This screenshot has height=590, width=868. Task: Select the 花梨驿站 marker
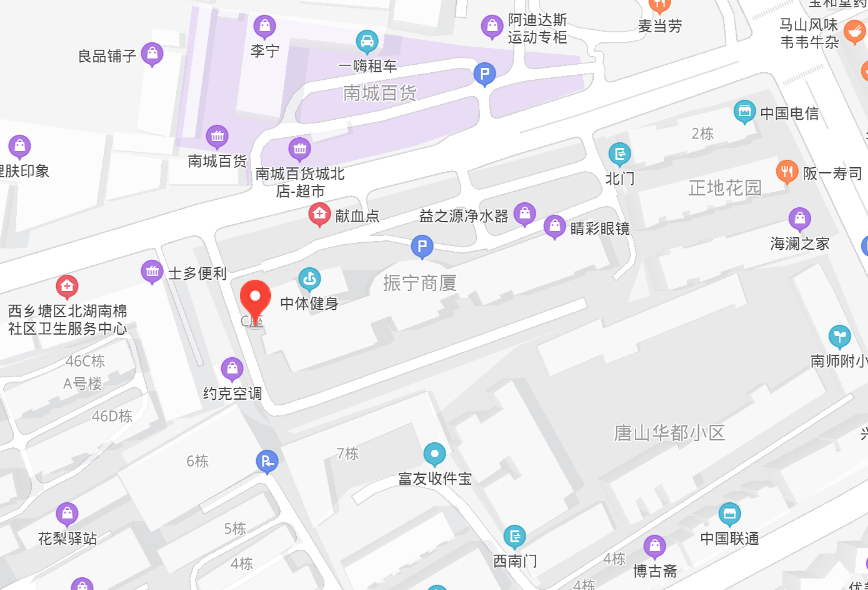(67, 514)
